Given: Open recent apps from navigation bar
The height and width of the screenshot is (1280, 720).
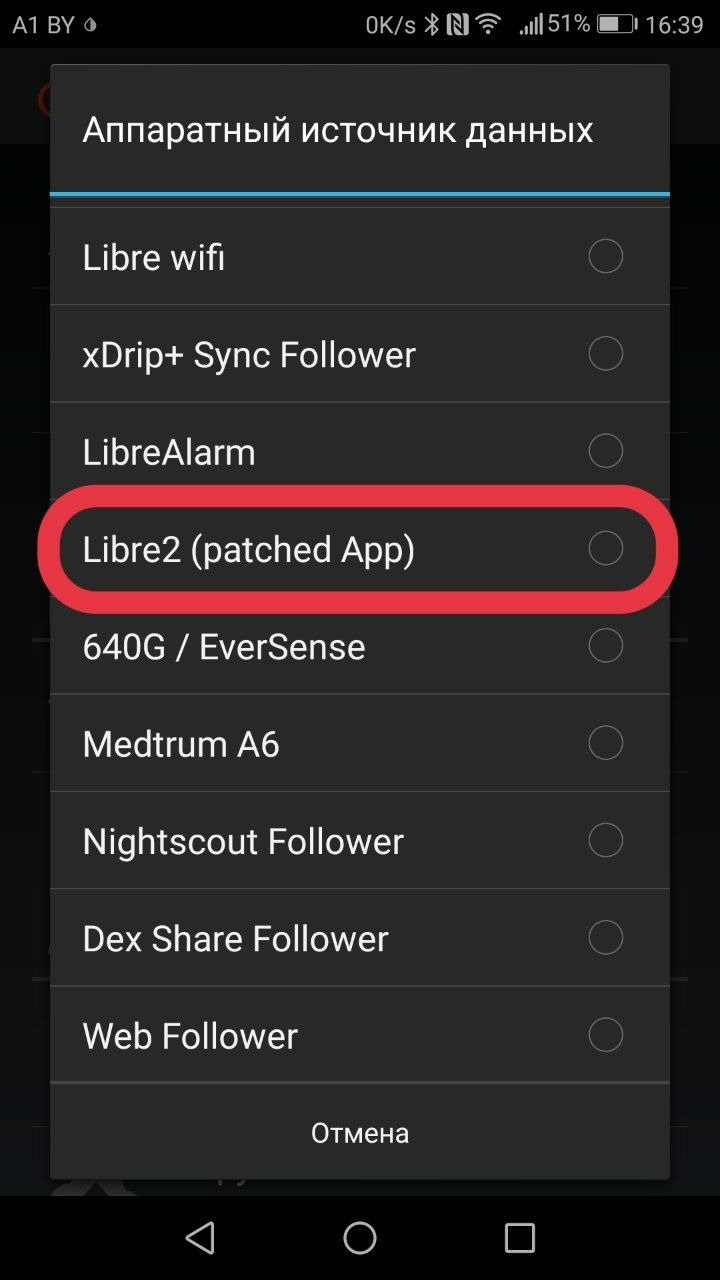Looking at the screenshot, I should [x=519, y=1237].
